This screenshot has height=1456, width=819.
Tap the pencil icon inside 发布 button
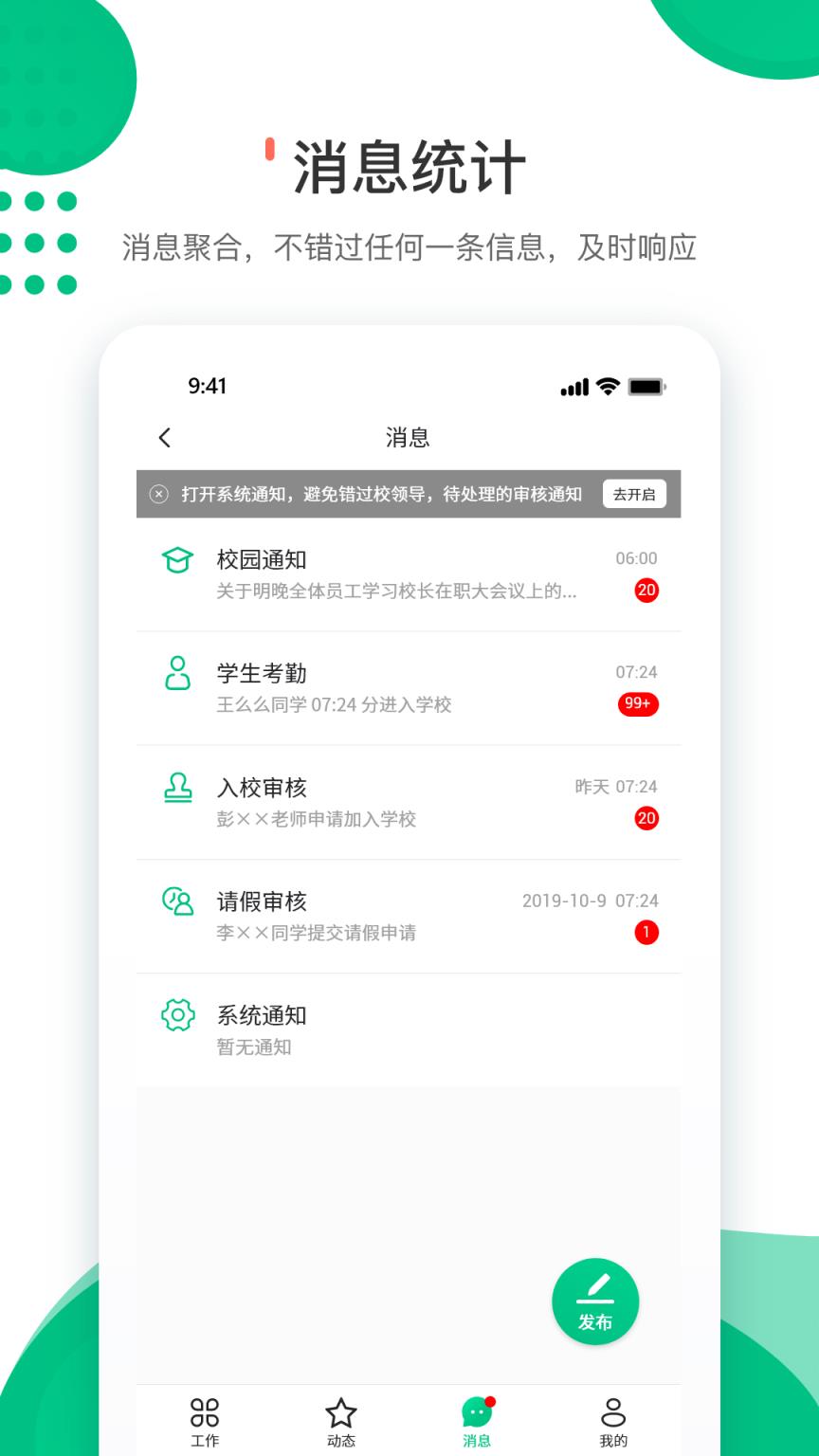coord(595,1287)
